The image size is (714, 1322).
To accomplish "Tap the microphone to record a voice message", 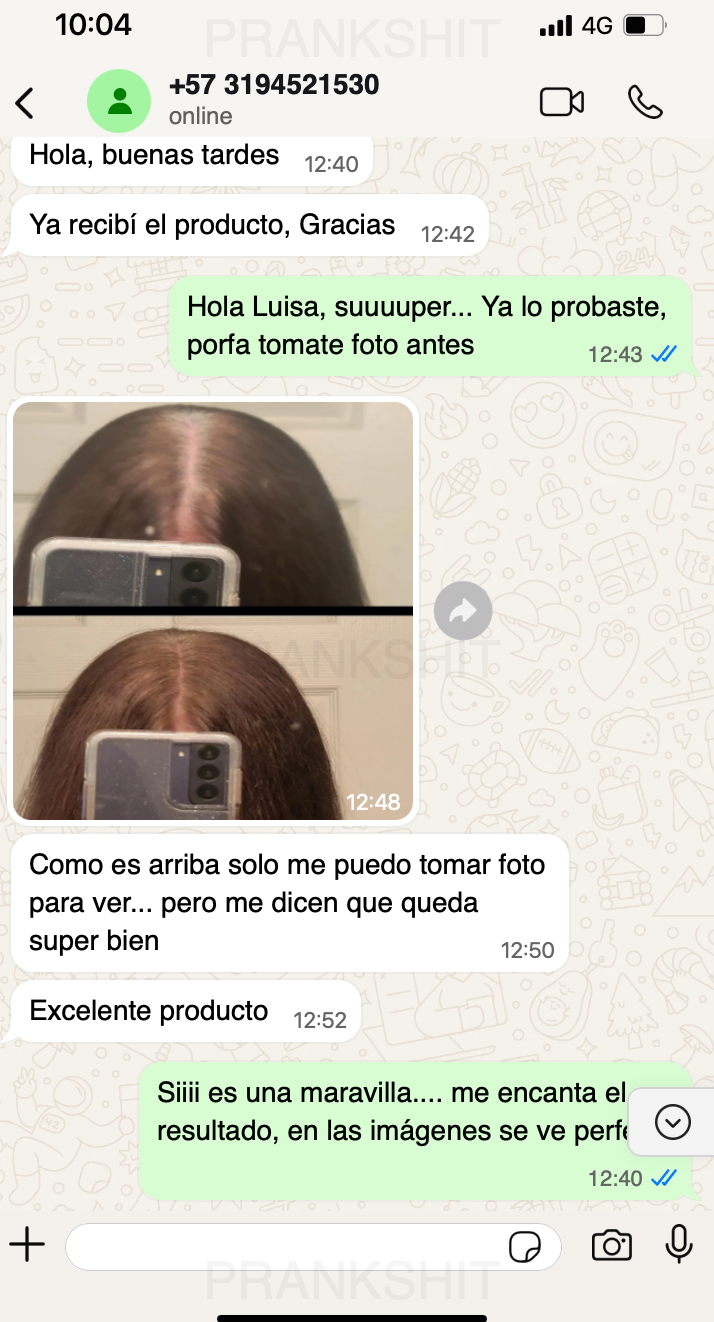I will tap(679, 1245).
